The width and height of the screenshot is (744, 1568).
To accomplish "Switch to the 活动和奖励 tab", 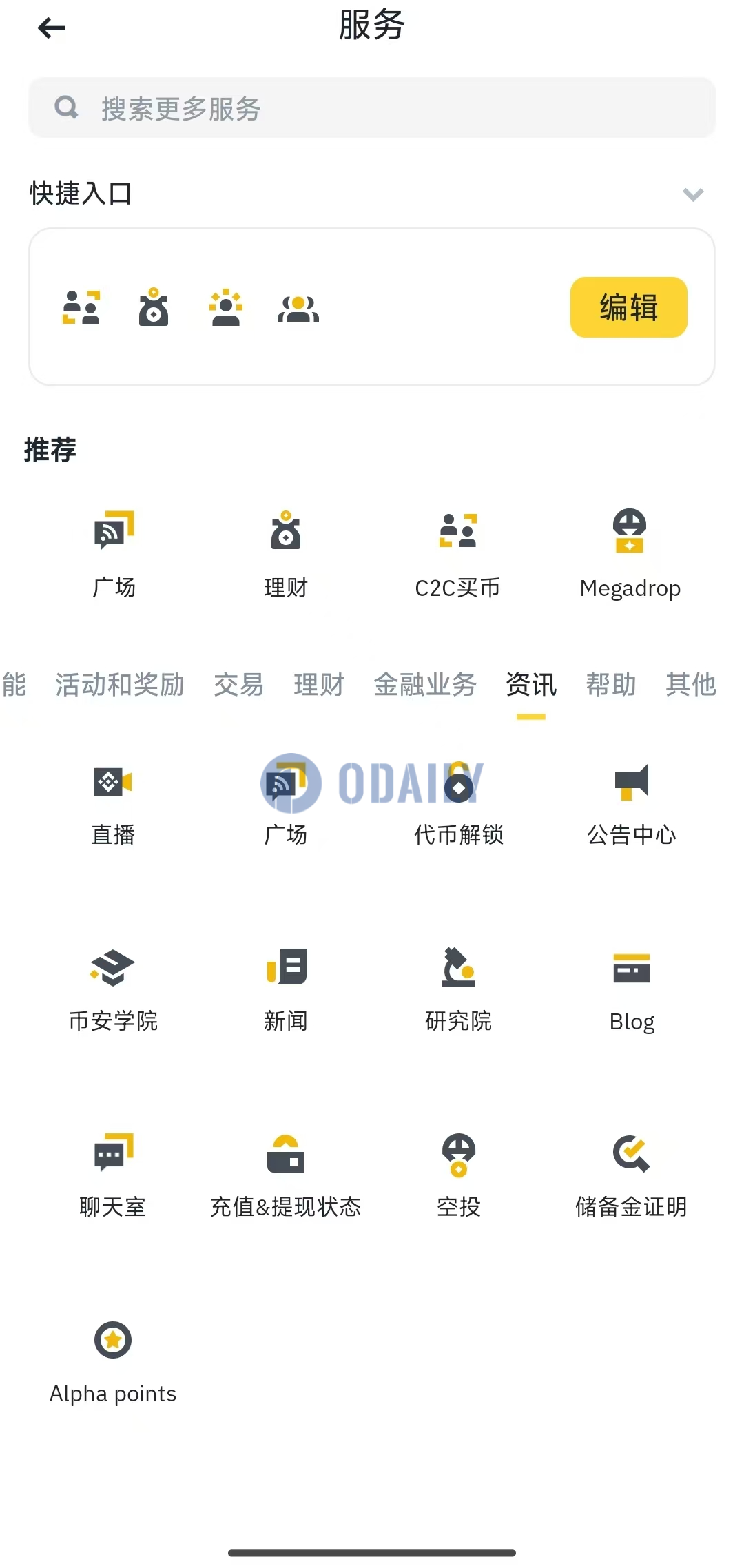I will coord(120,685).
